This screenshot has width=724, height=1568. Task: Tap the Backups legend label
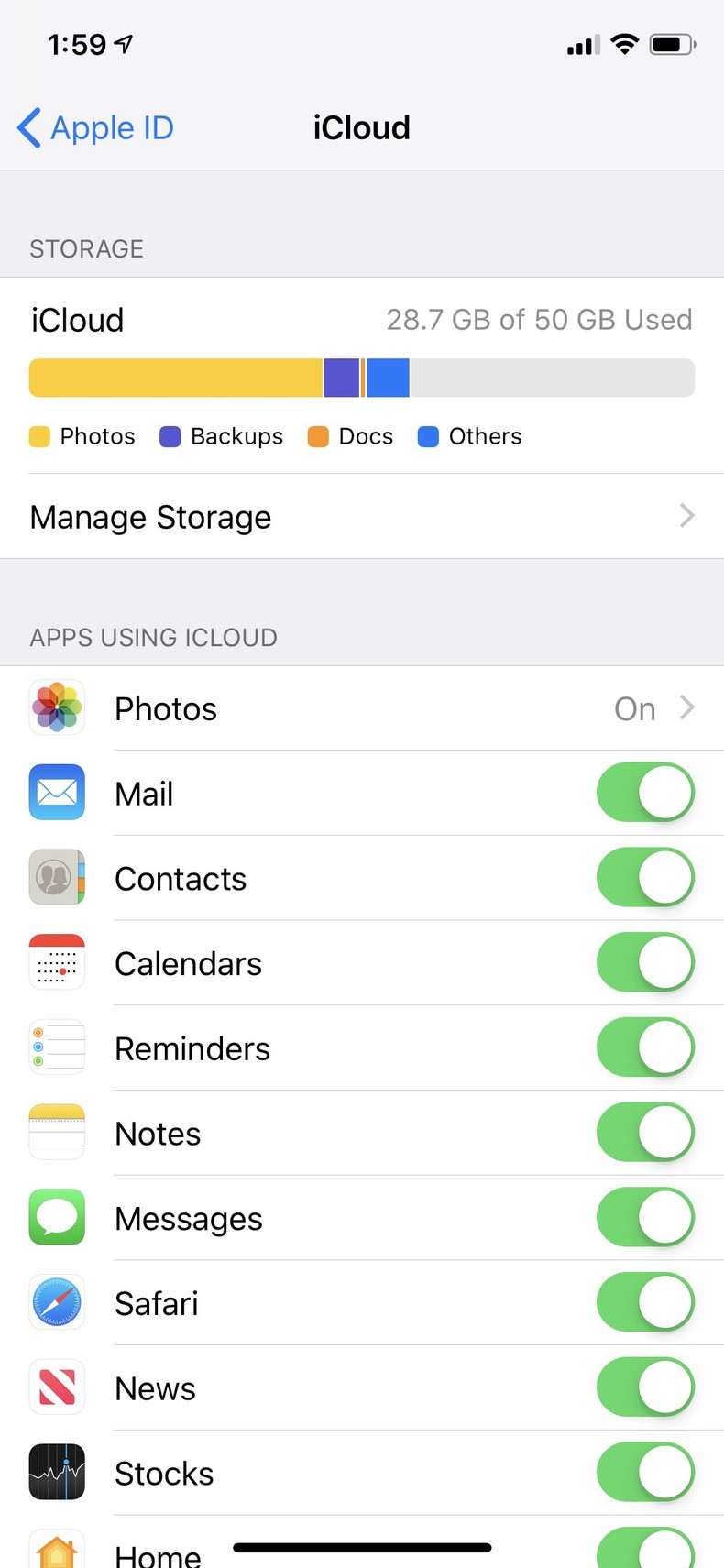coord(236,436)
